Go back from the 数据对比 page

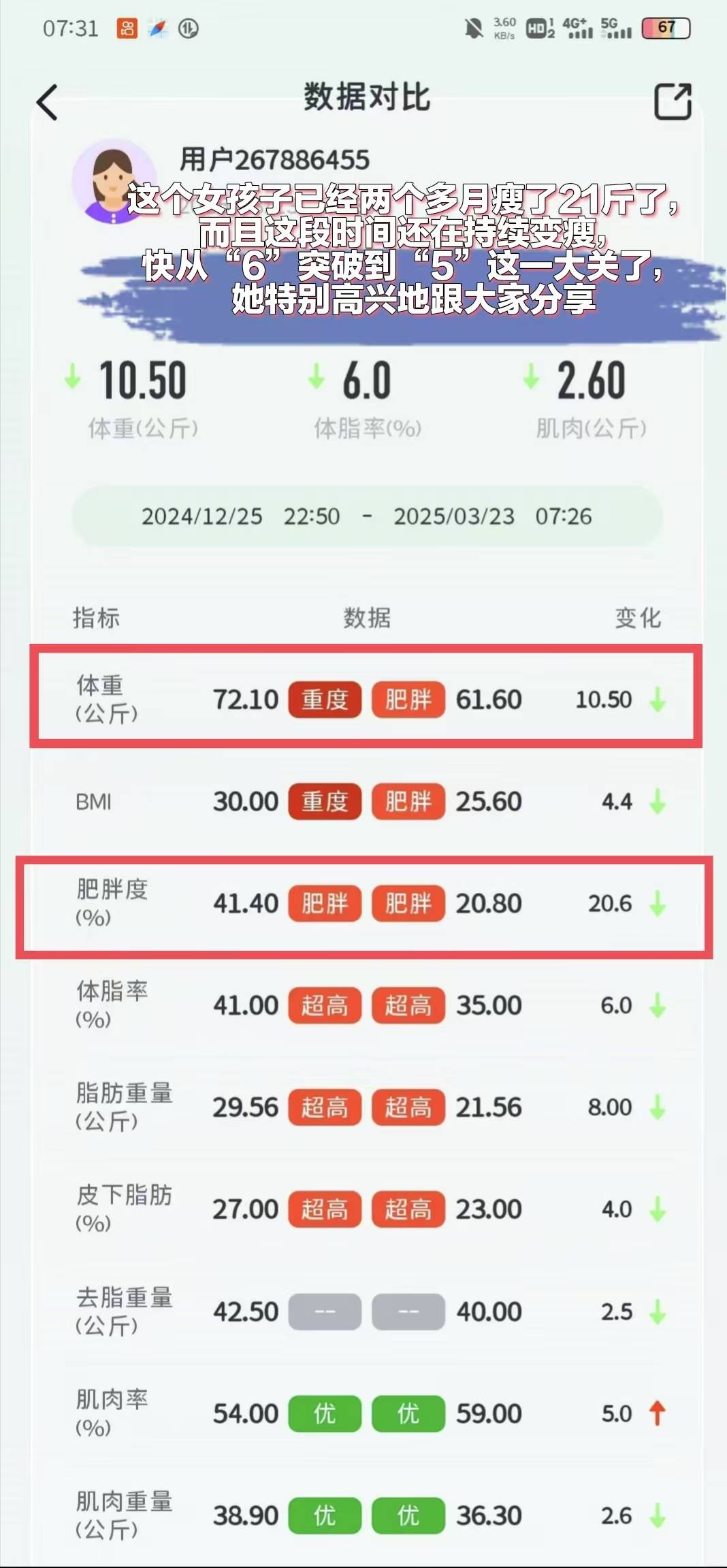pos(47,103)
